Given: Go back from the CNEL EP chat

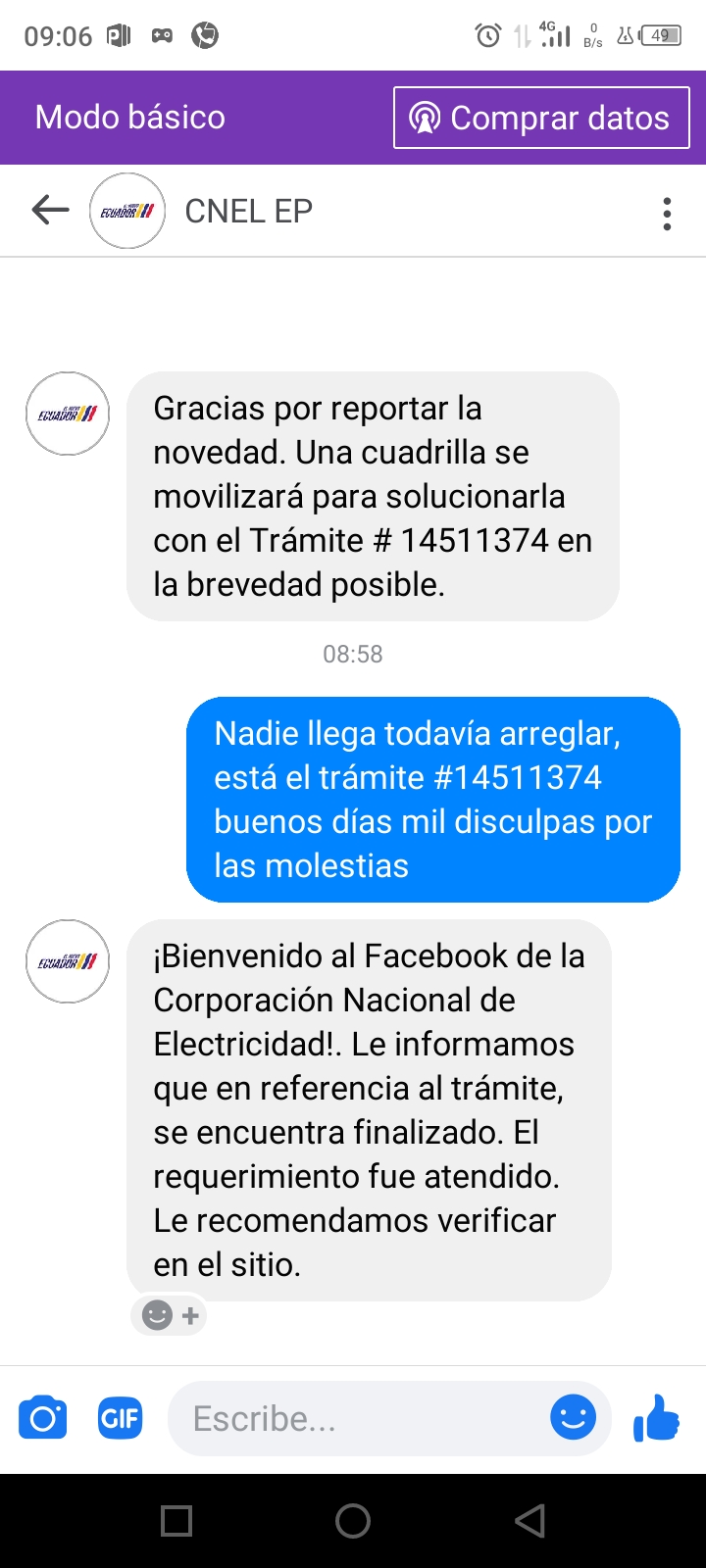Looking at the screenshot, I should [50, 210].
